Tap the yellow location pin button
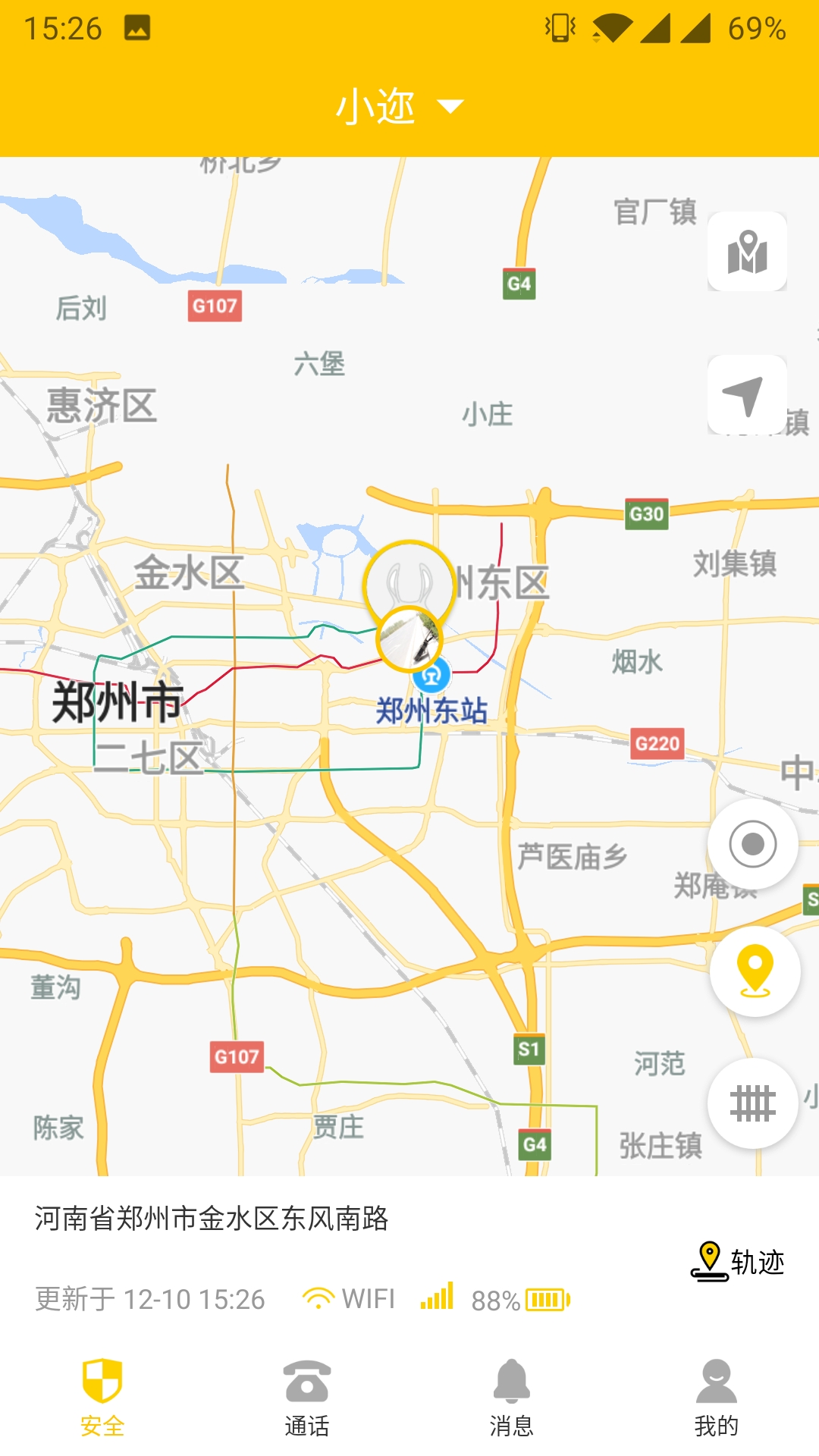Screen dimensions: 819x1456 pos(755,971)
